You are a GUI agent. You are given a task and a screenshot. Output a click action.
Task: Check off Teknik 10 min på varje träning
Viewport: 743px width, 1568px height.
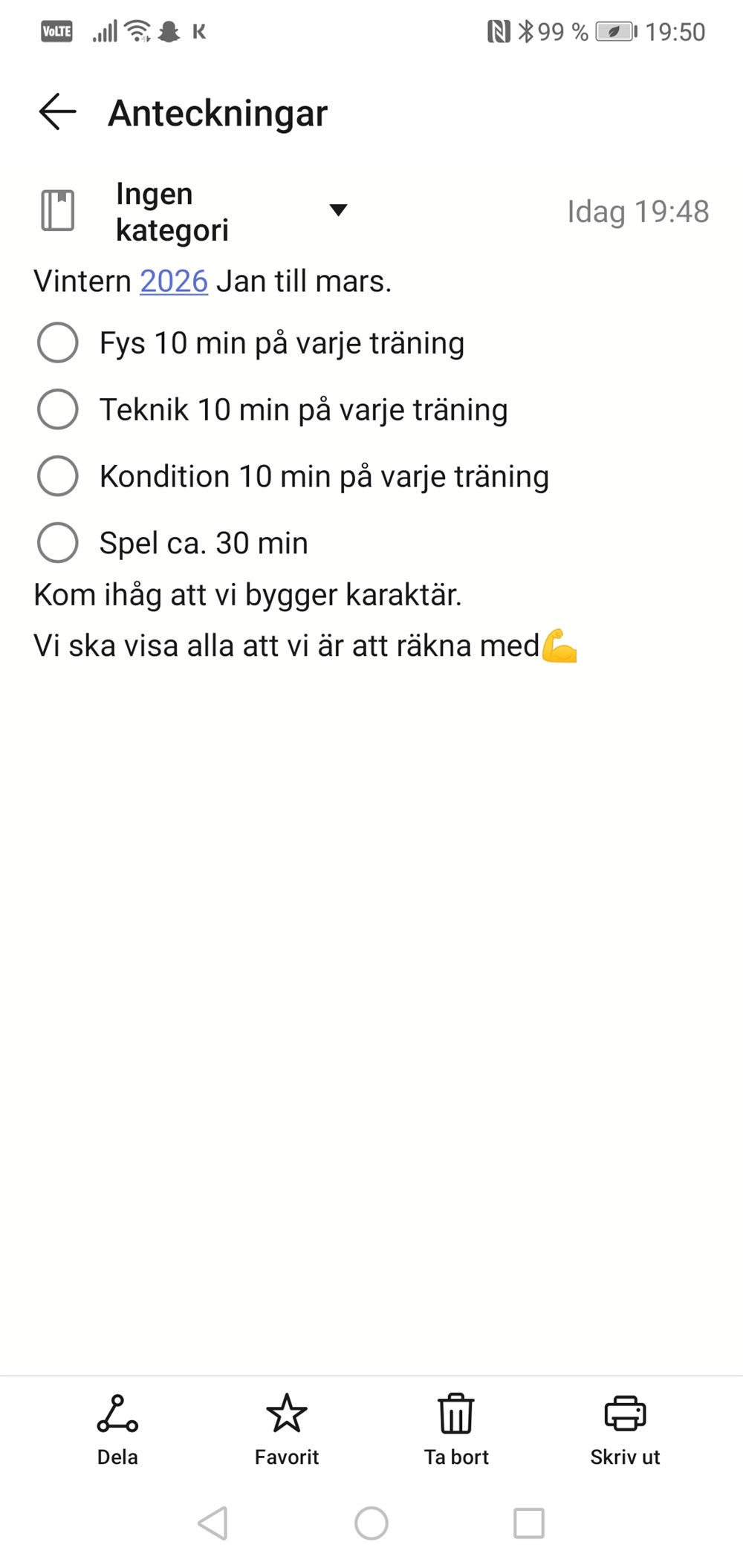(58, 409)
